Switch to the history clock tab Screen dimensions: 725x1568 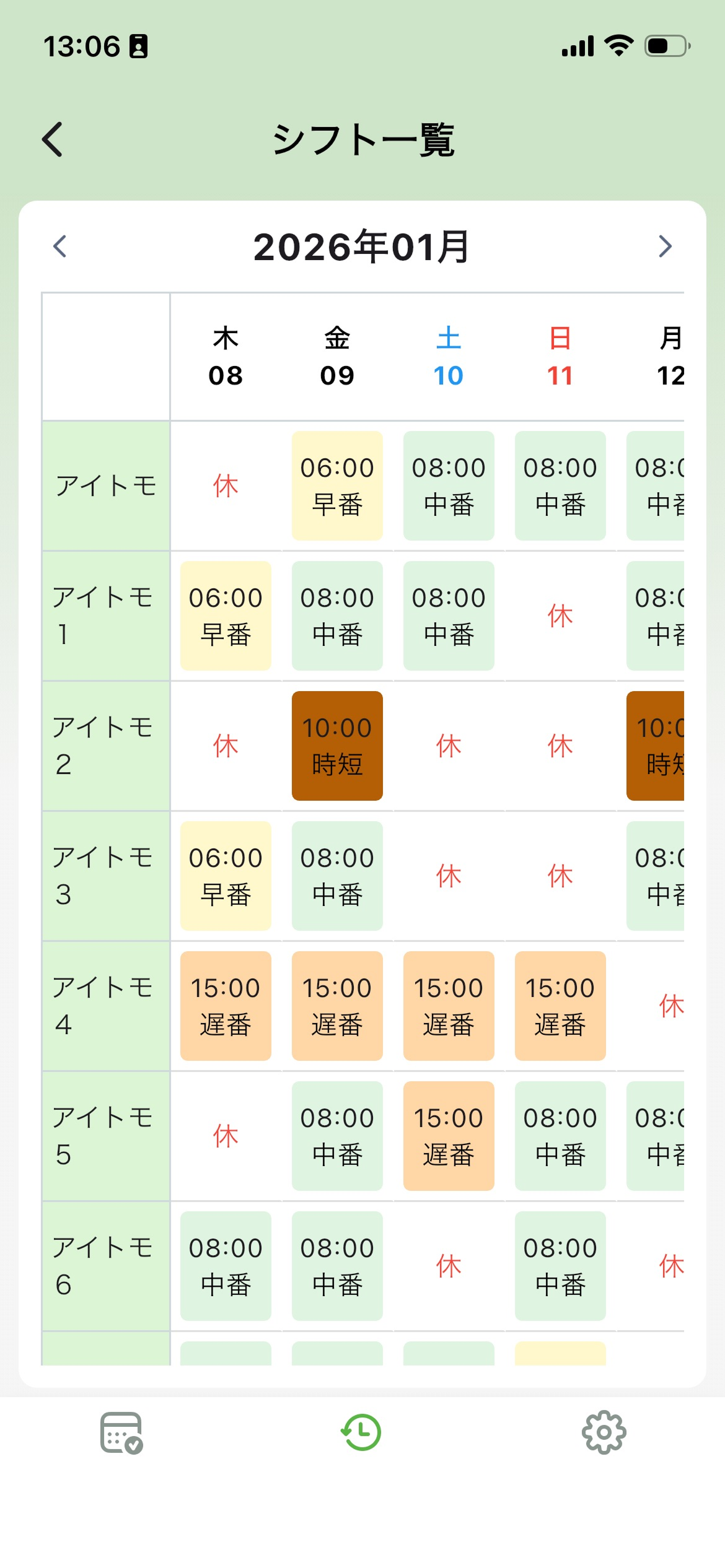point(361,1433)
